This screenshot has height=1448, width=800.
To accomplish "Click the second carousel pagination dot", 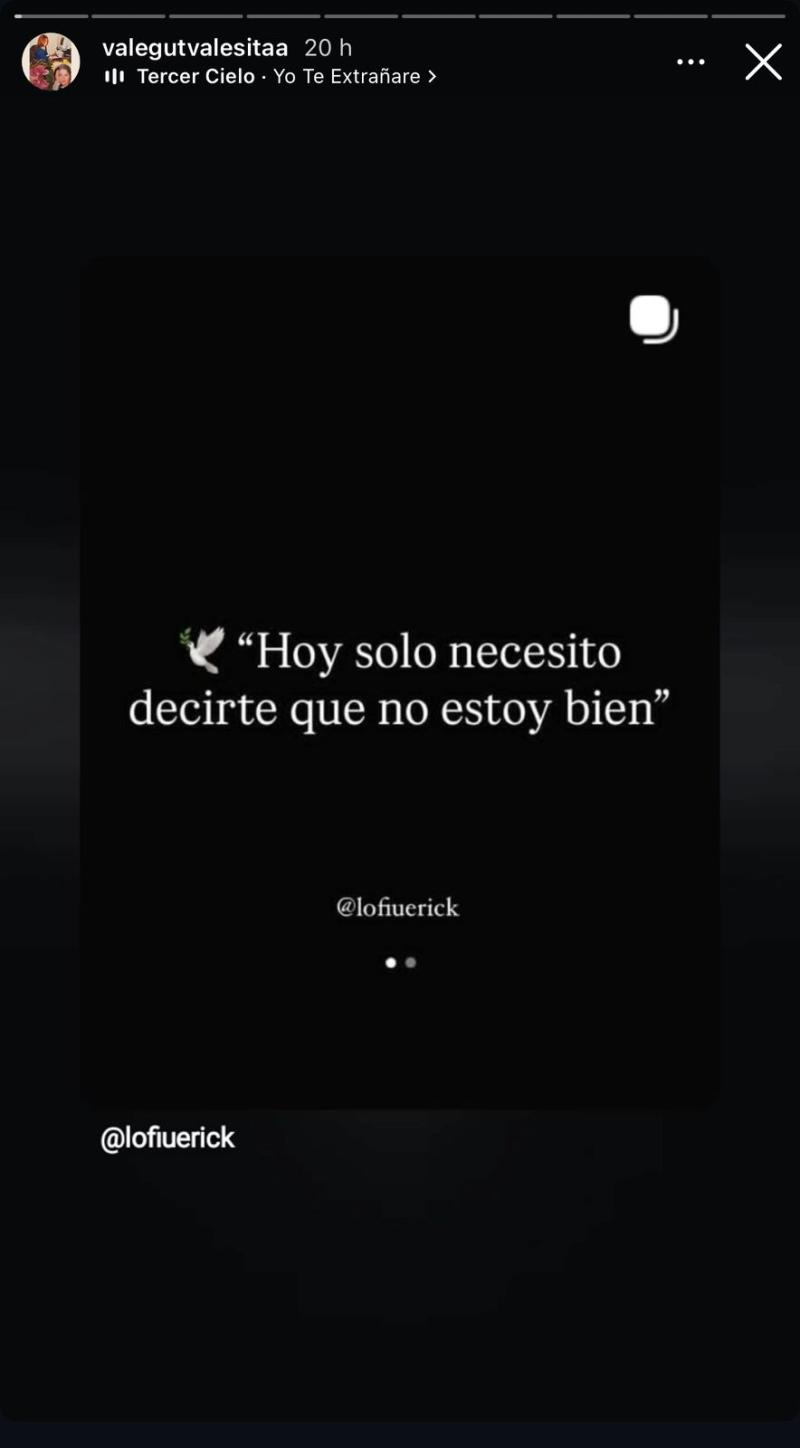I will 410,962.
